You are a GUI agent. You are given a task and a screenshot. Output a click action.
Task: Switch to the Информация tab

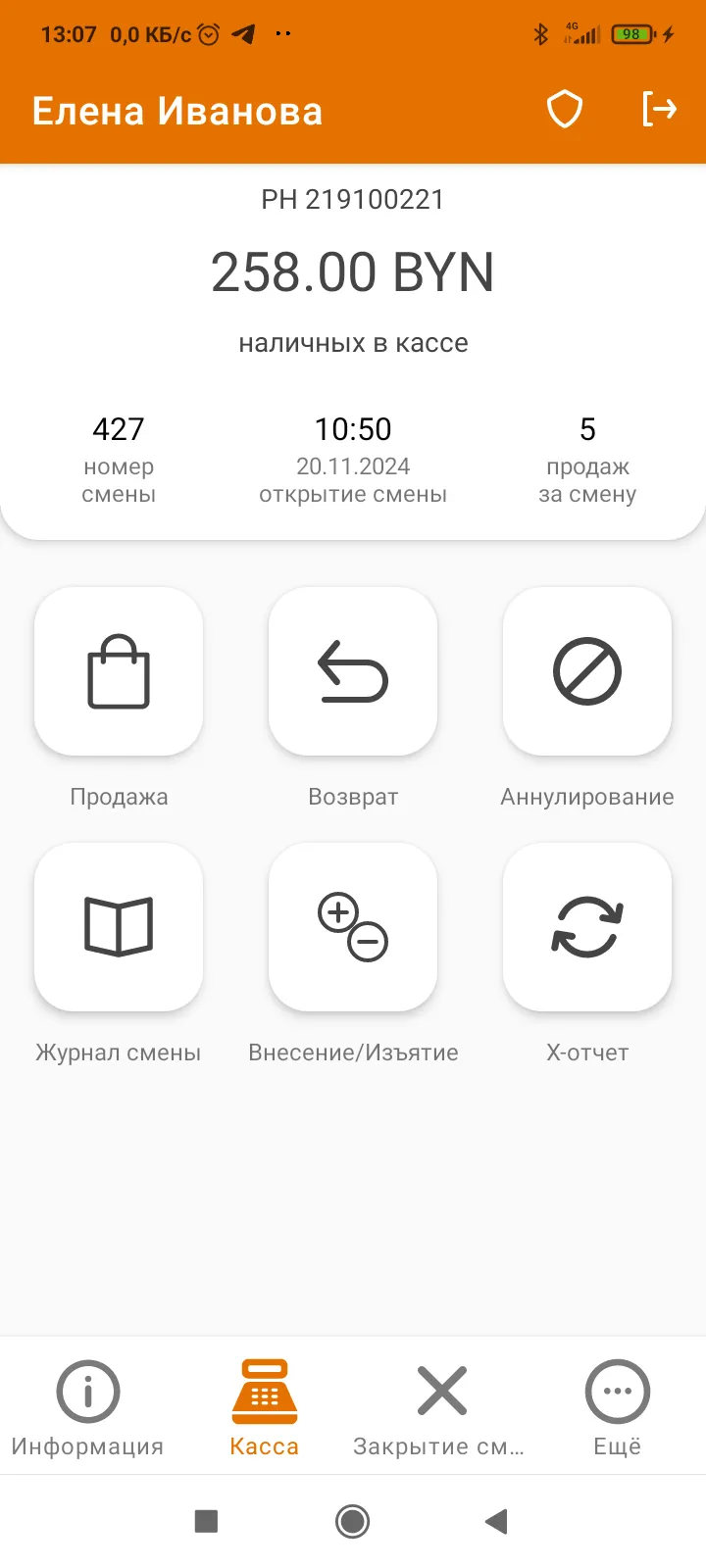point(88,1406)
